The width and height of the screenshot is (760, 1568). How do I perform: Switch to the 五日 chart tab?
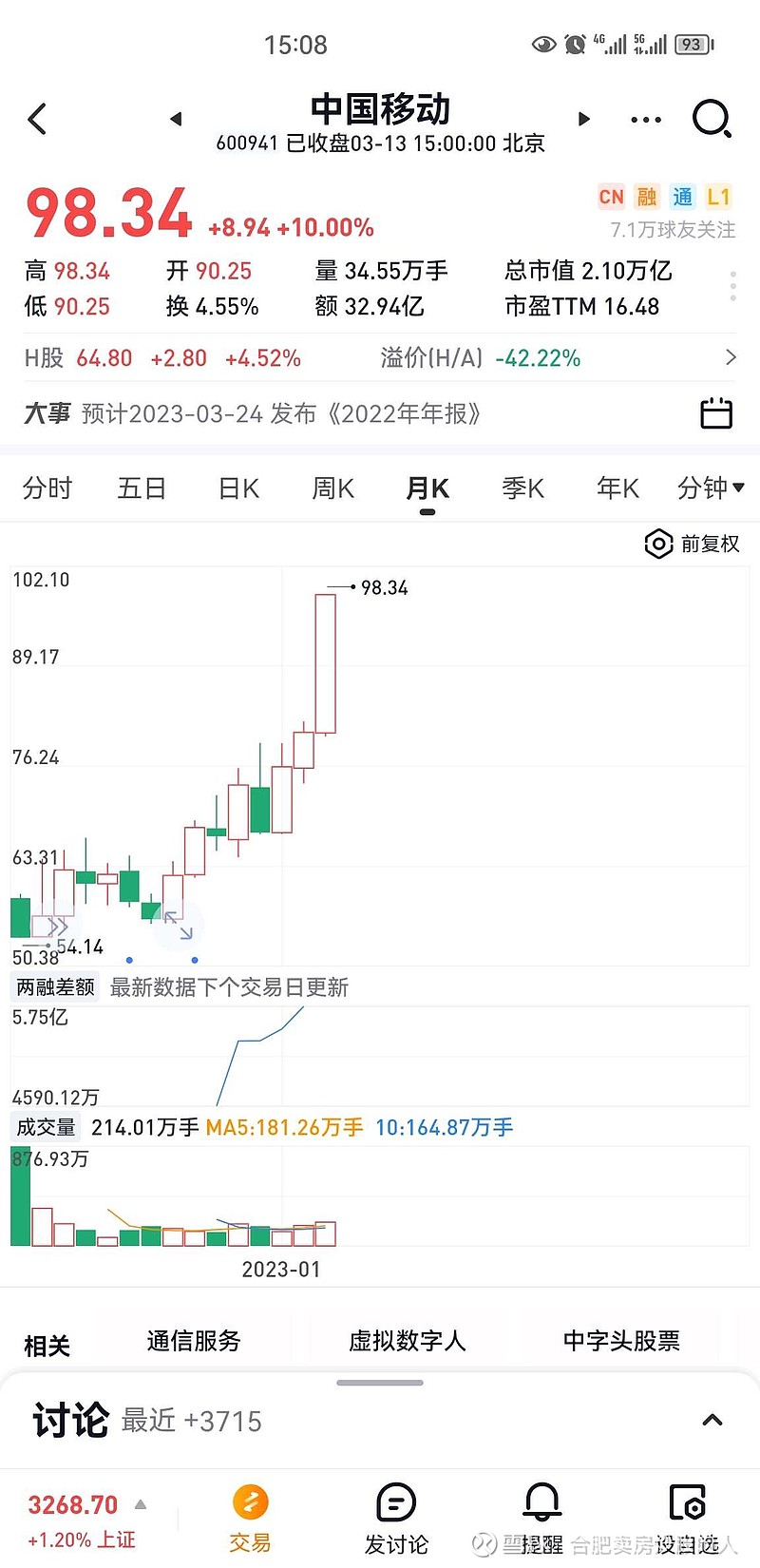click(142, 488)
